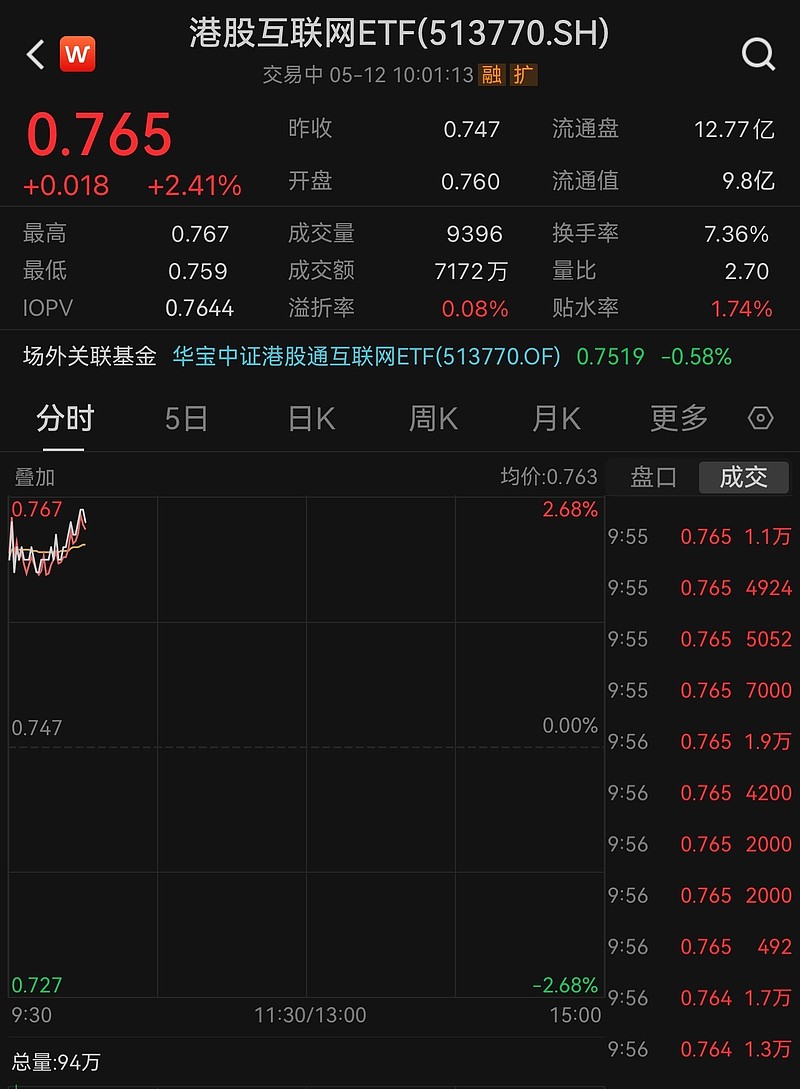Switch to the 5日 five-day chart tab

188,418
